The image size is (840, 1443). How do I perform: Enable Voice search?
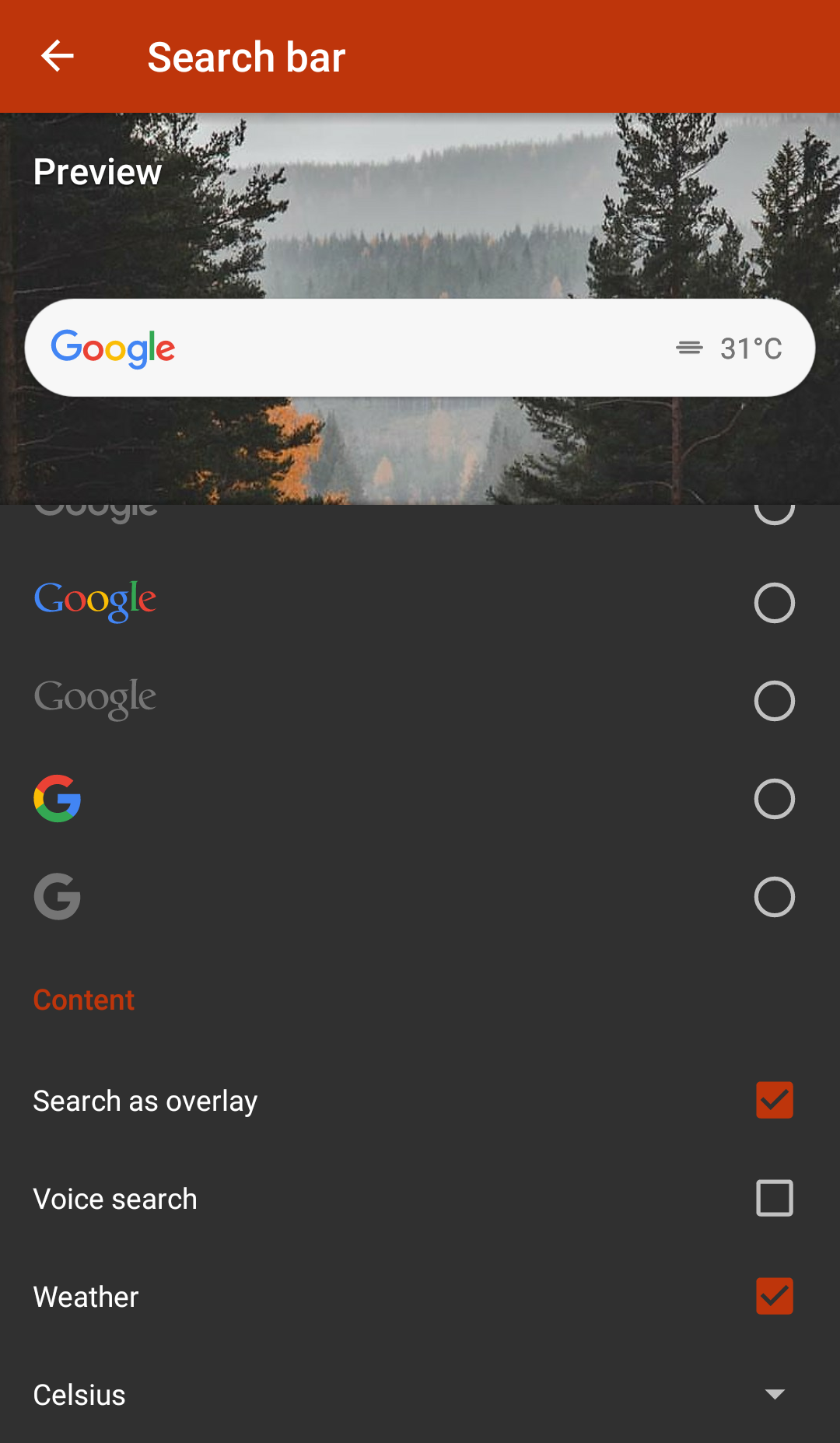pyautogui.click(x=774, y=1198)
